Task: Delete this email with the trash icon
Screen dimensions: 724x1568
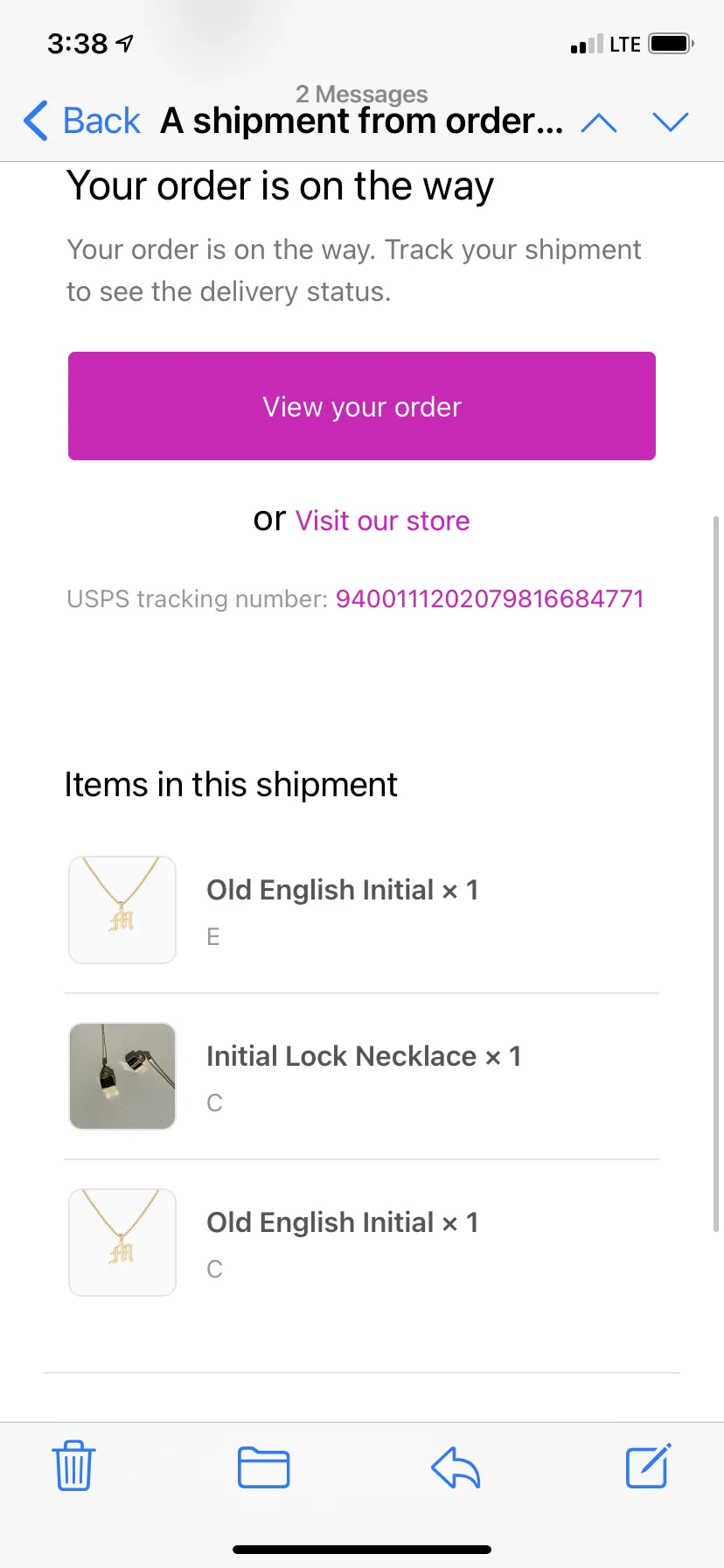Action: tap(73, 1466)
